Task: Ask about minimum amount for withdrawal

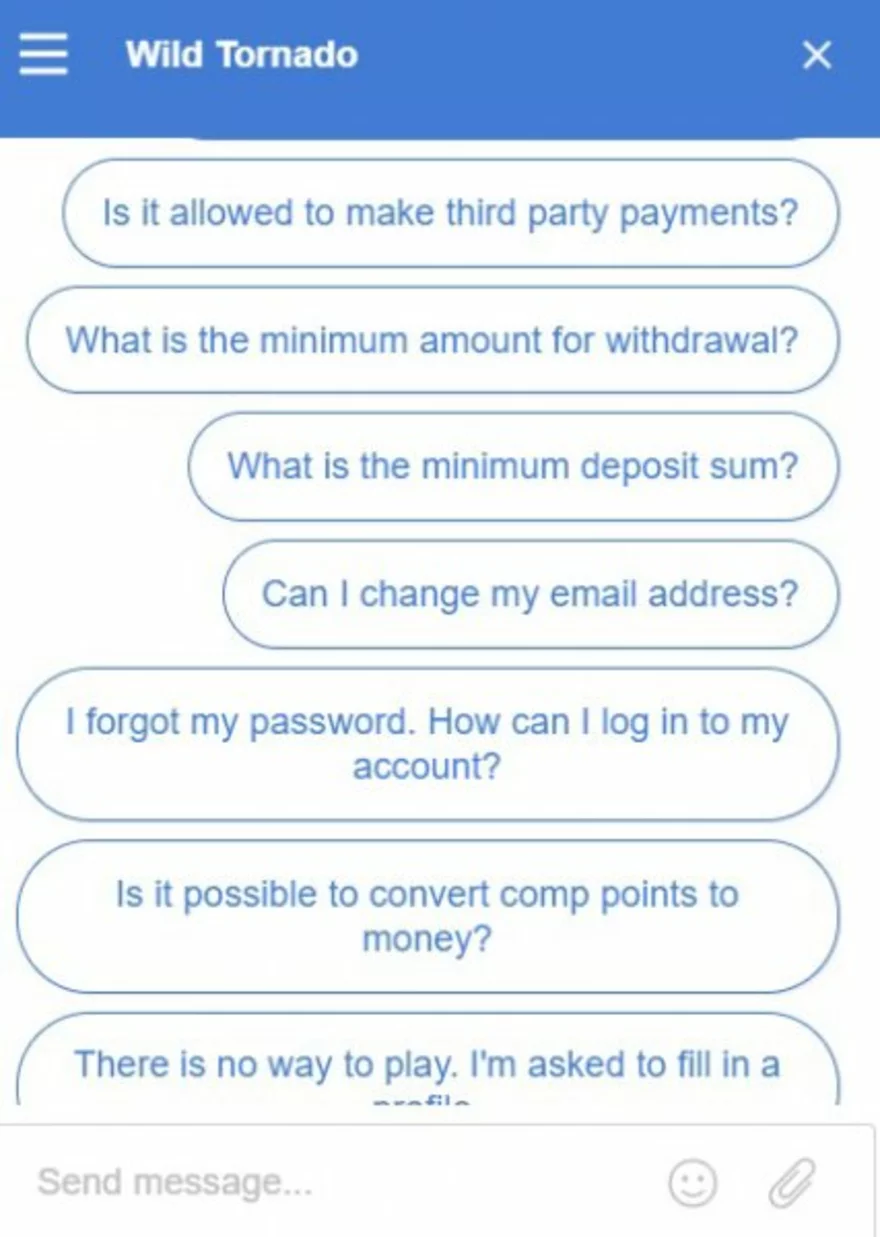Action: coord(432,341)
